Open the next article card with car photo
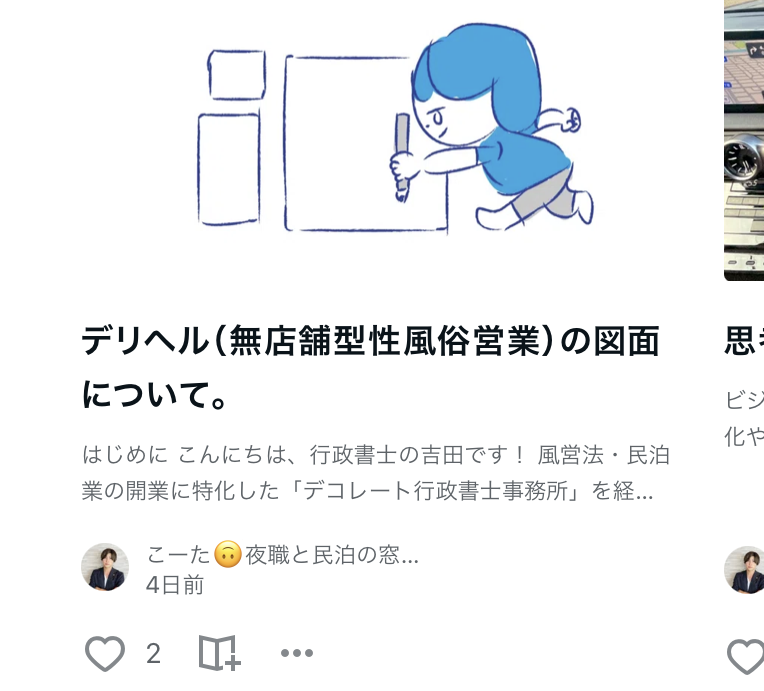Screen dimensions: 764x691 pyautogui.click(x=744, y=140)
